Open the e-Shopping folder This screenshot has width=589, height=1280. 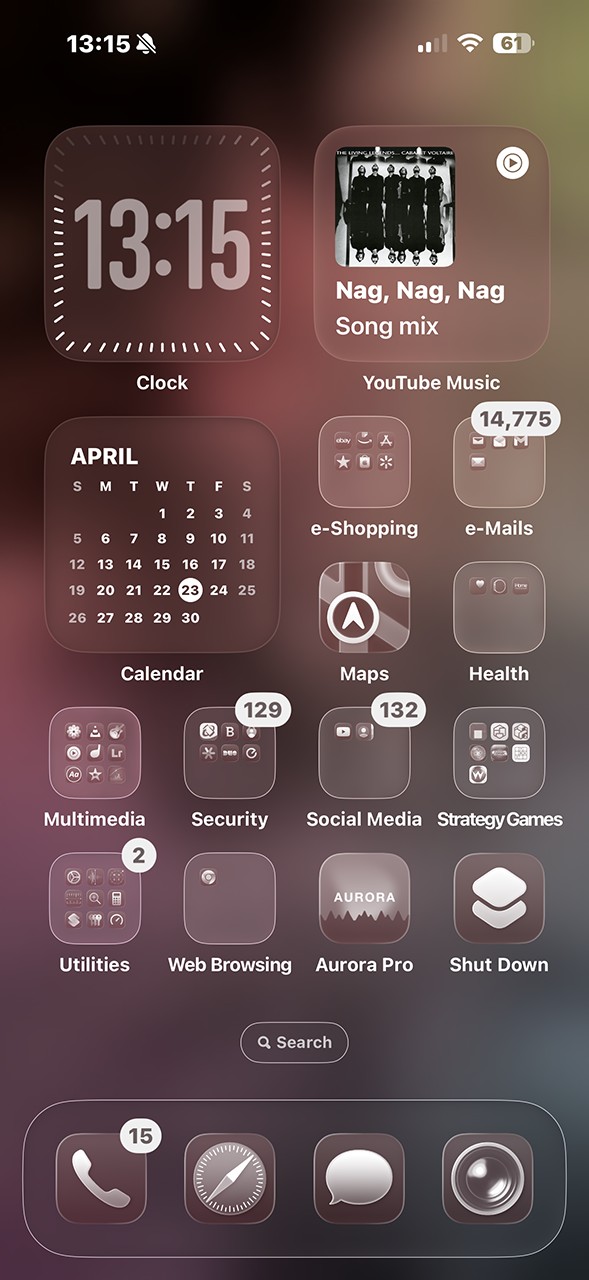click(364, 462)
